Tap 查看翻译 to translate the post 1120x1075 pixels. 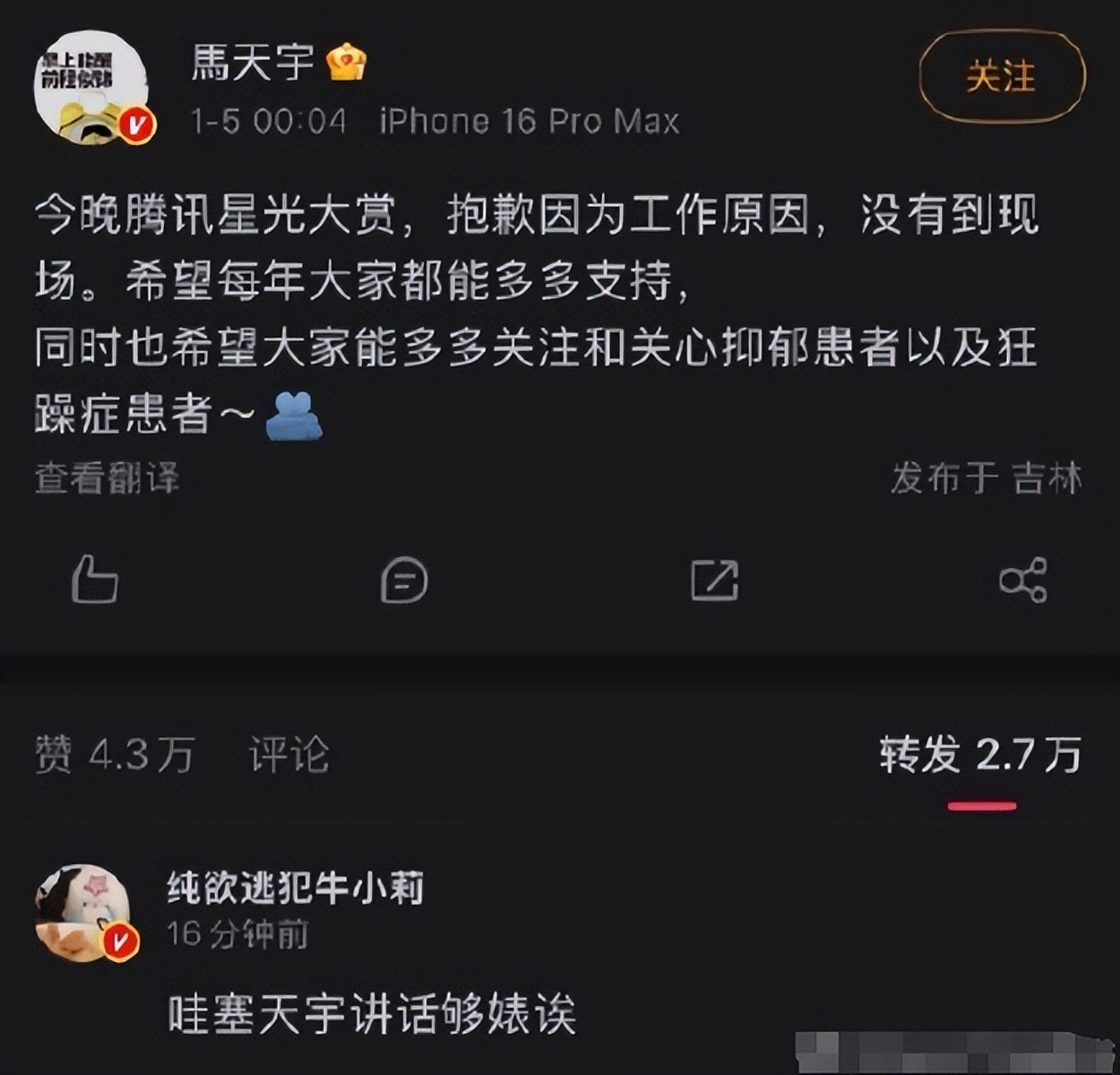pyautogui.click(x=108, y=478)
